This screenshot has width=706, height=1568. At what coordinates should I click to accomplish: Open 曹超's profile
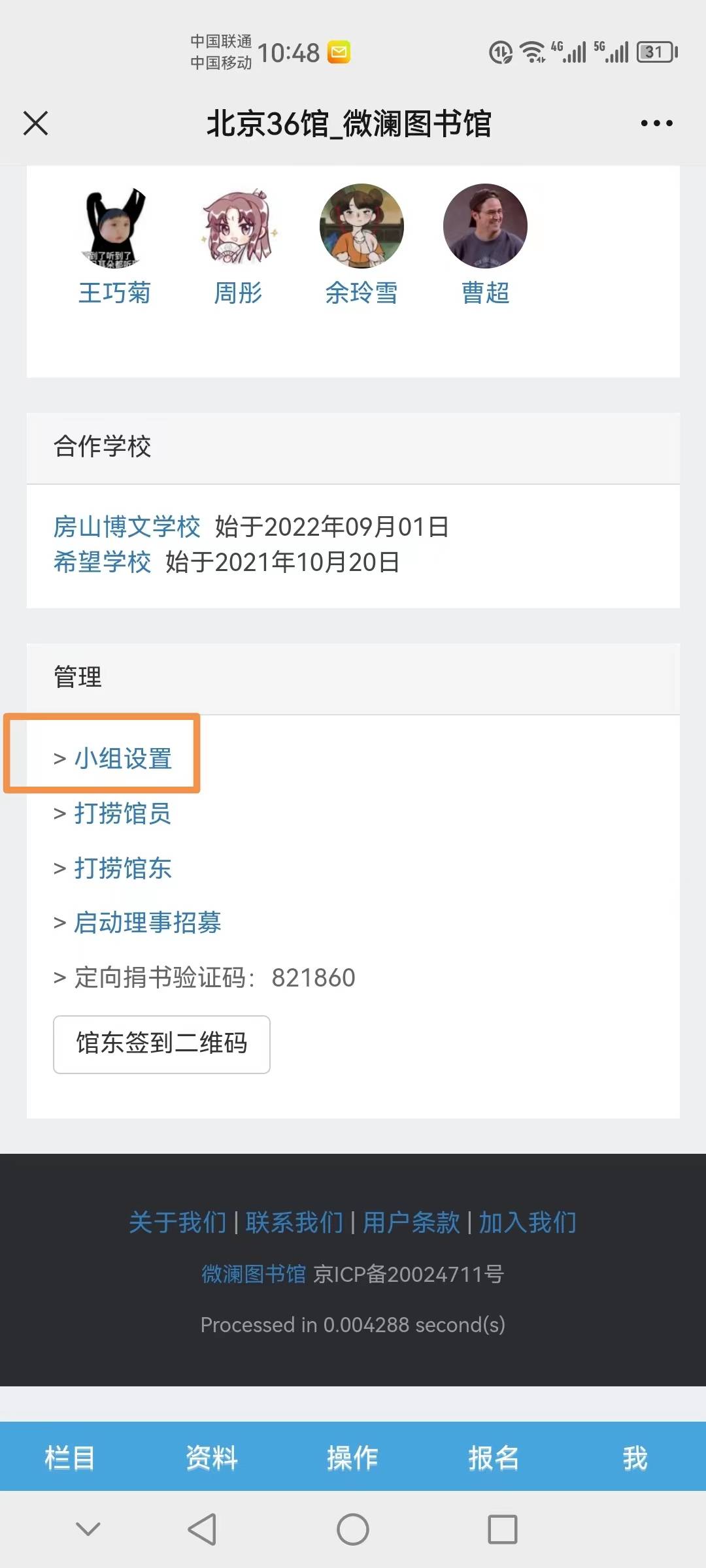[485, 292]
